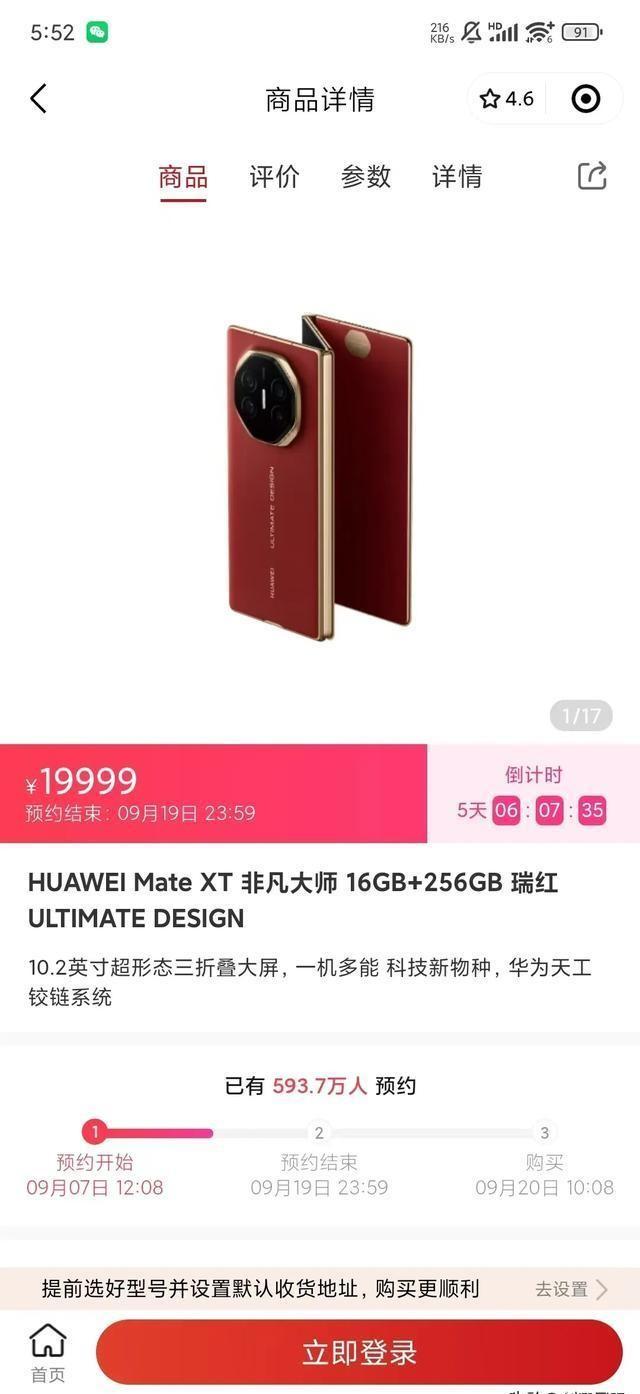Image resolution: width=640 pixels, height=1394 pixels.
Task: Switch to the 详情 tab
Action: pyautogui.click(x=457, y=177)
